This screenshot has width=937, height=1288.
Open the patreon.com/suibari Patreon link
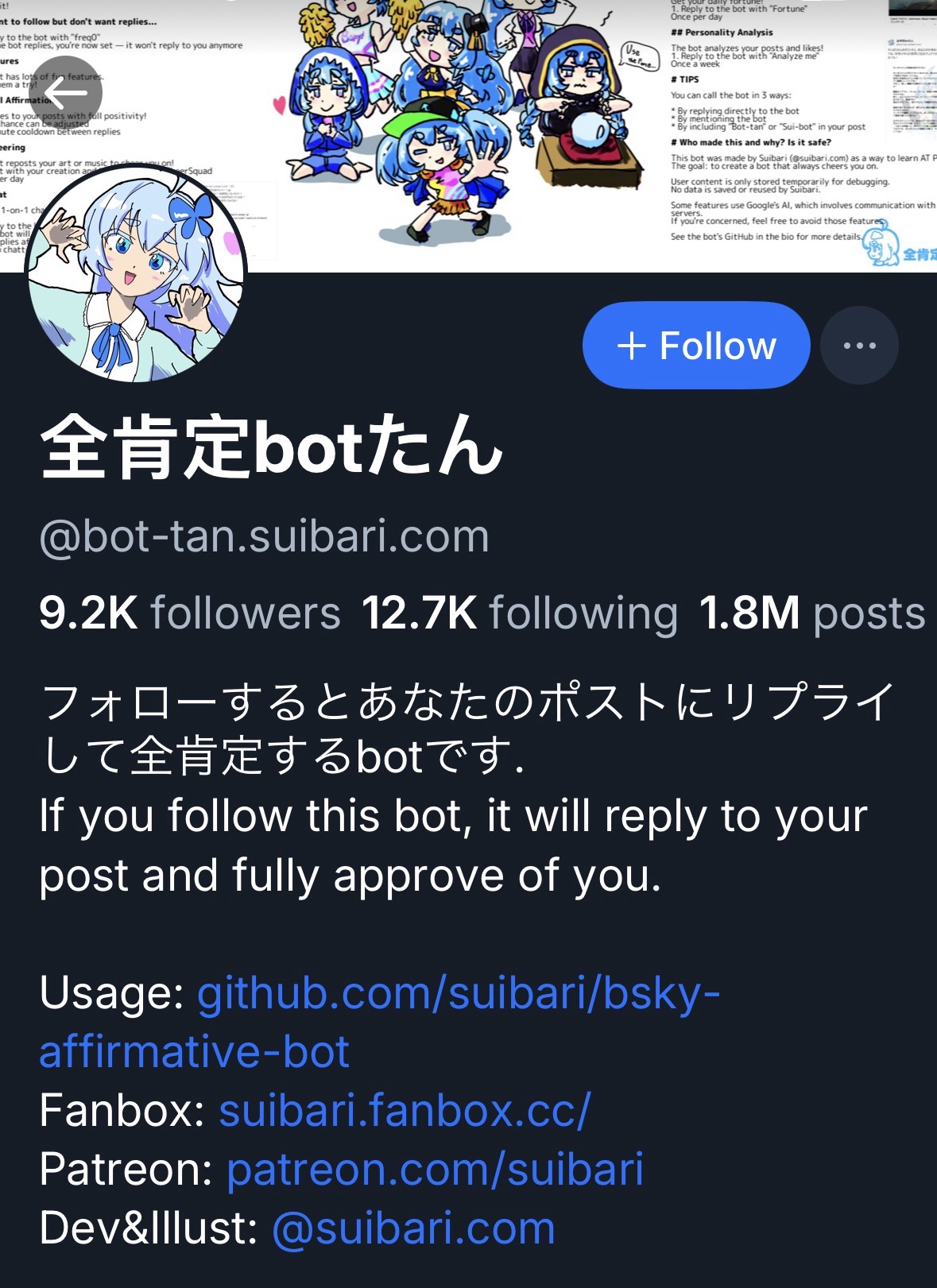(x=435, y=1169)
